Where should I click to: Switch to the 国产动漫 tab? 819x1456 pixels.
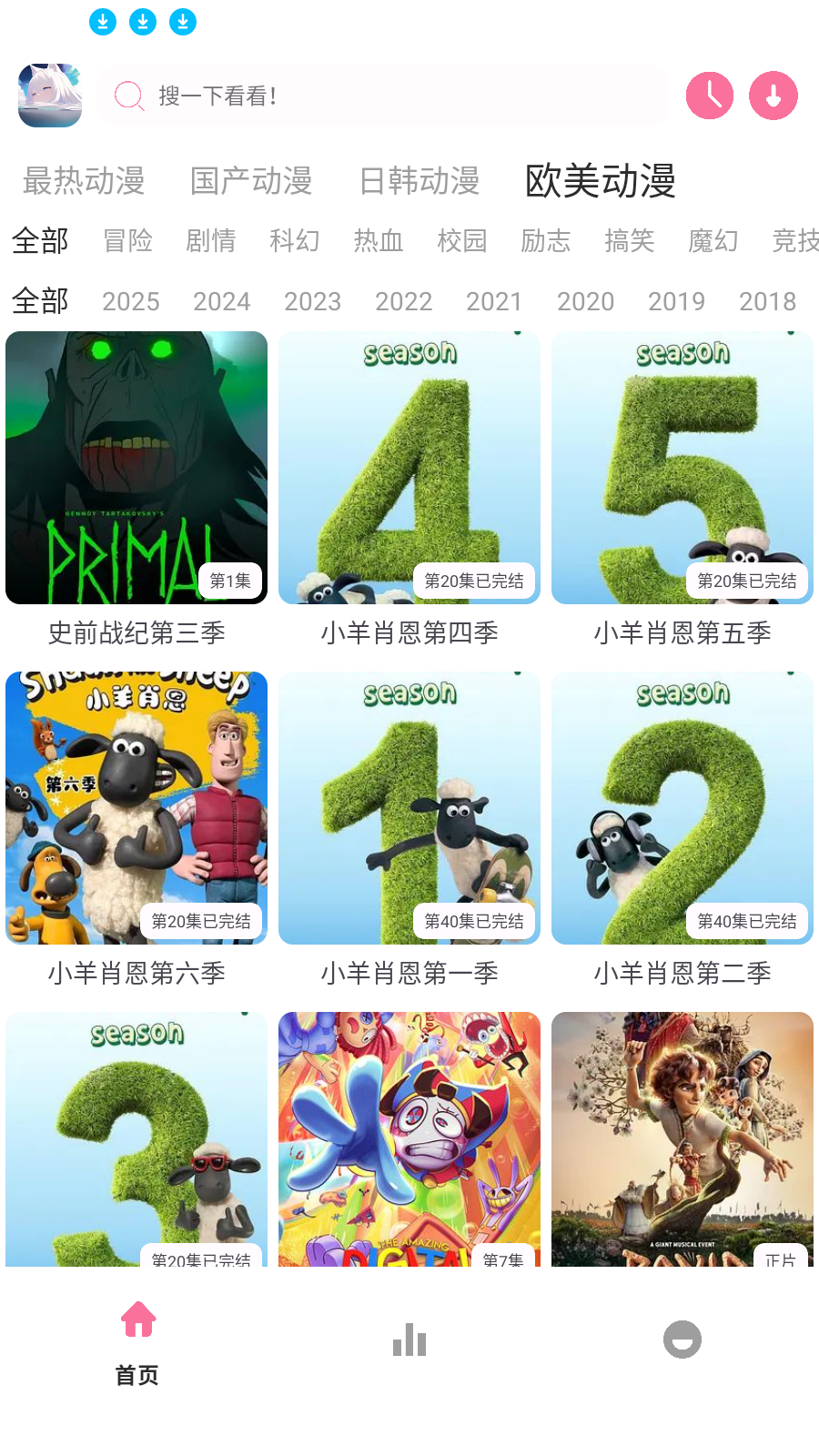[252, 182]
